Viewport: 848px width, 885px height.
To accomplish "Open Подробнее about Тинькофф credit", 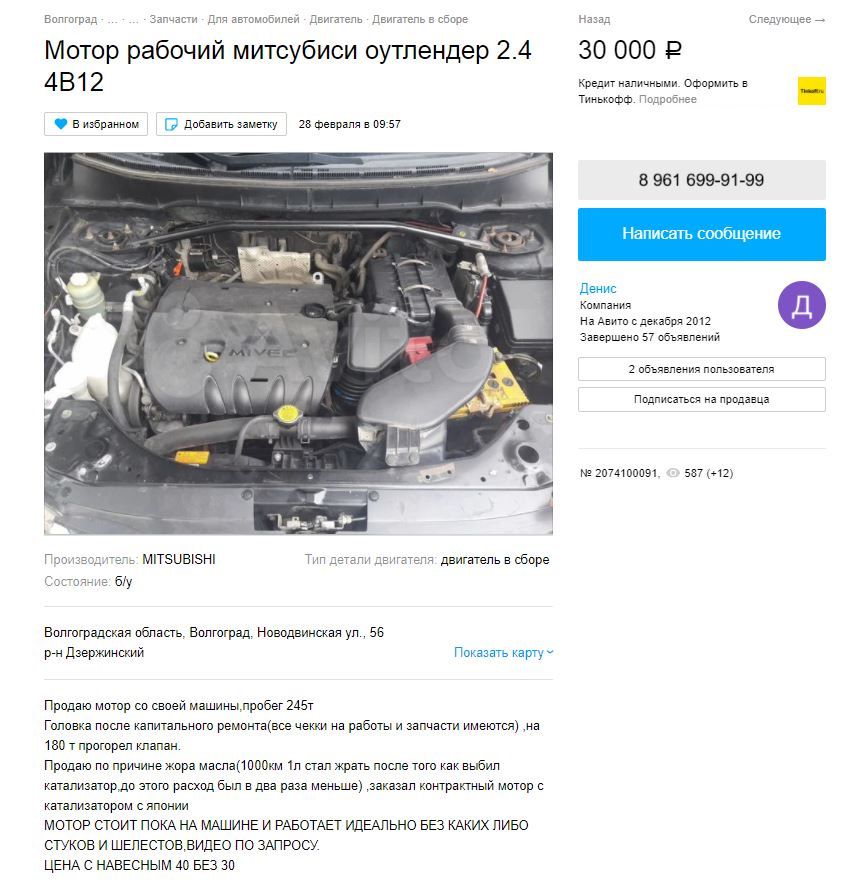I will coord(667,99).
